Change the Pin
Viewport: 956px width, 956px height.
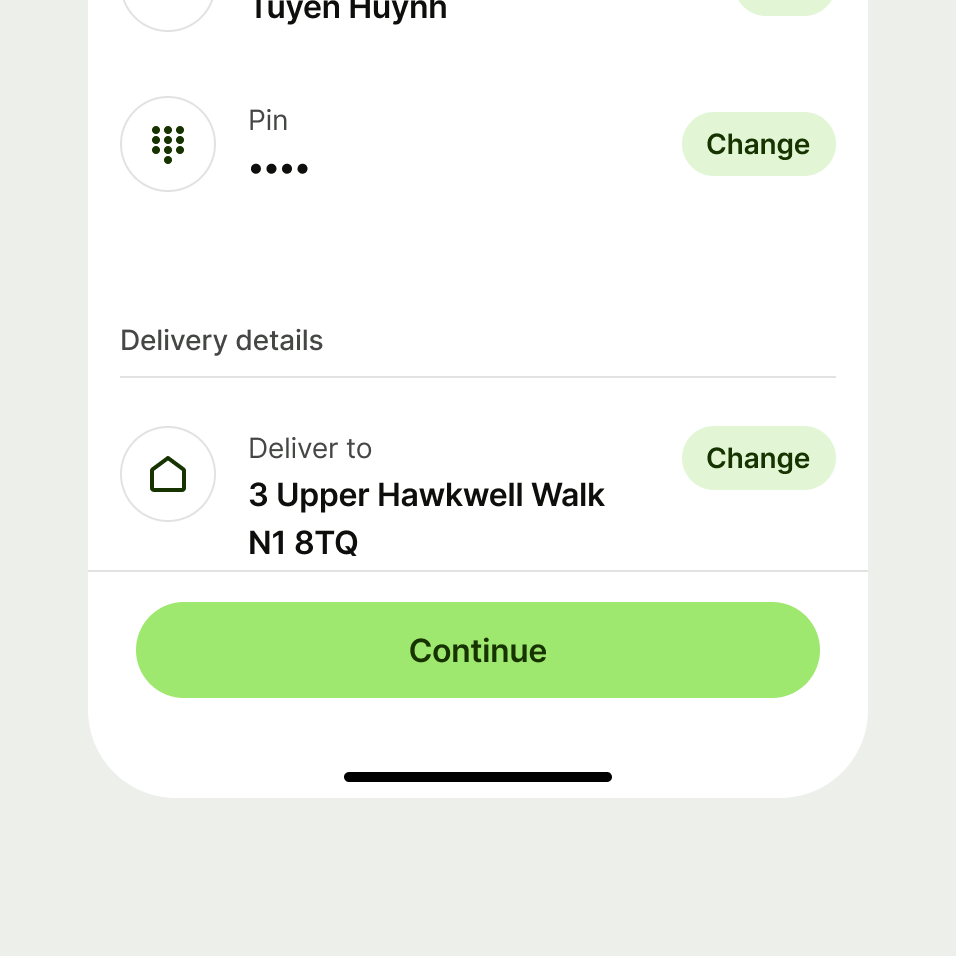click(x=758, y=144)
